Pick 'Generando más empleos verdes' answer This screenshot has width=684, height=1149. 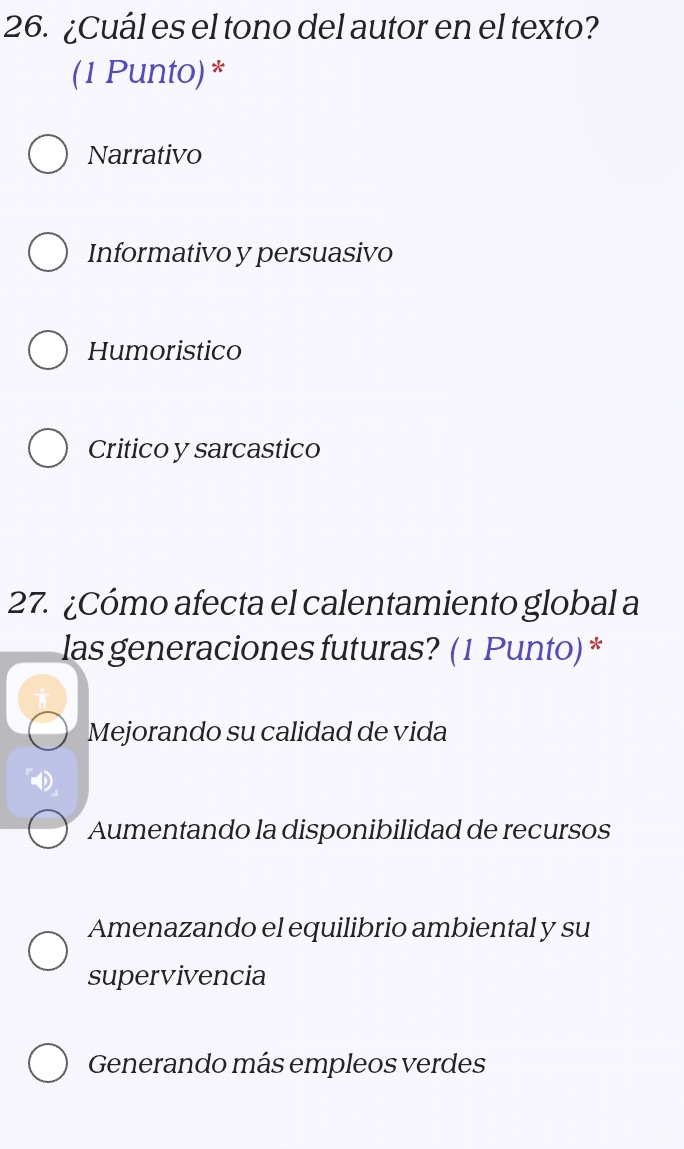pos(48,1064)
